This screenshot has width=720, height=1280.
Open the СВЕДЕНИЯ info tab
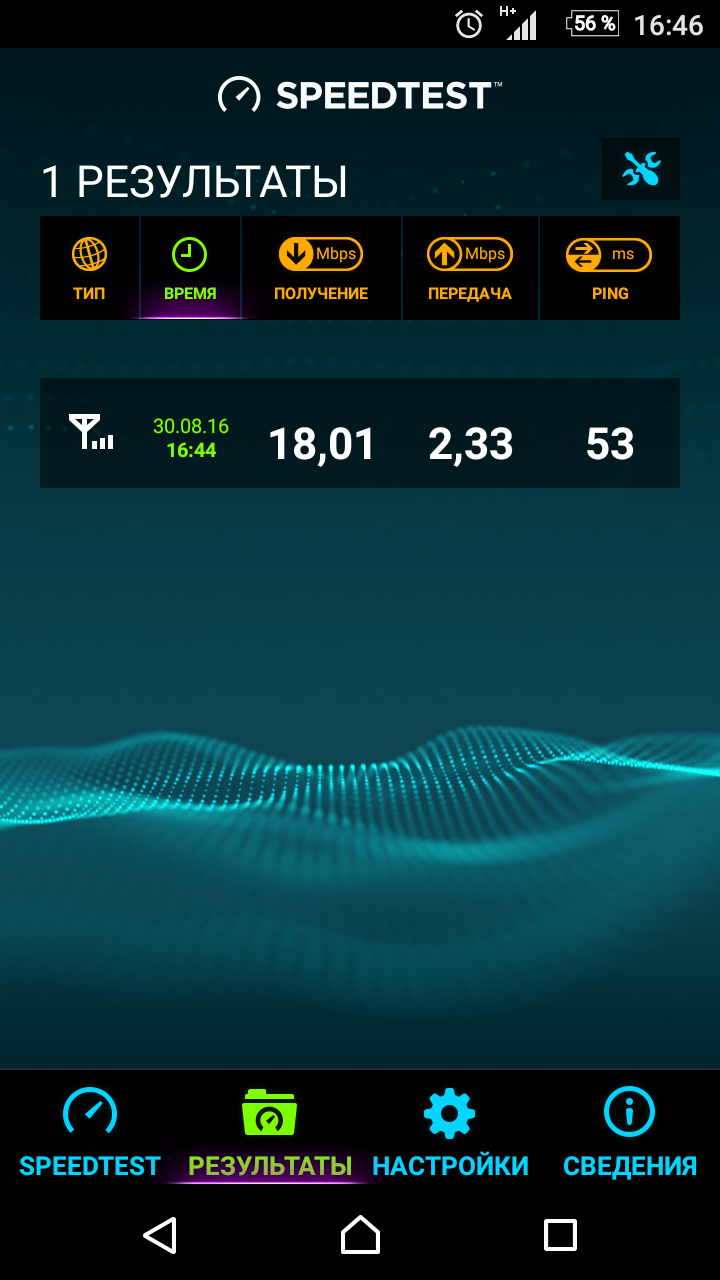pos(630,1132)
